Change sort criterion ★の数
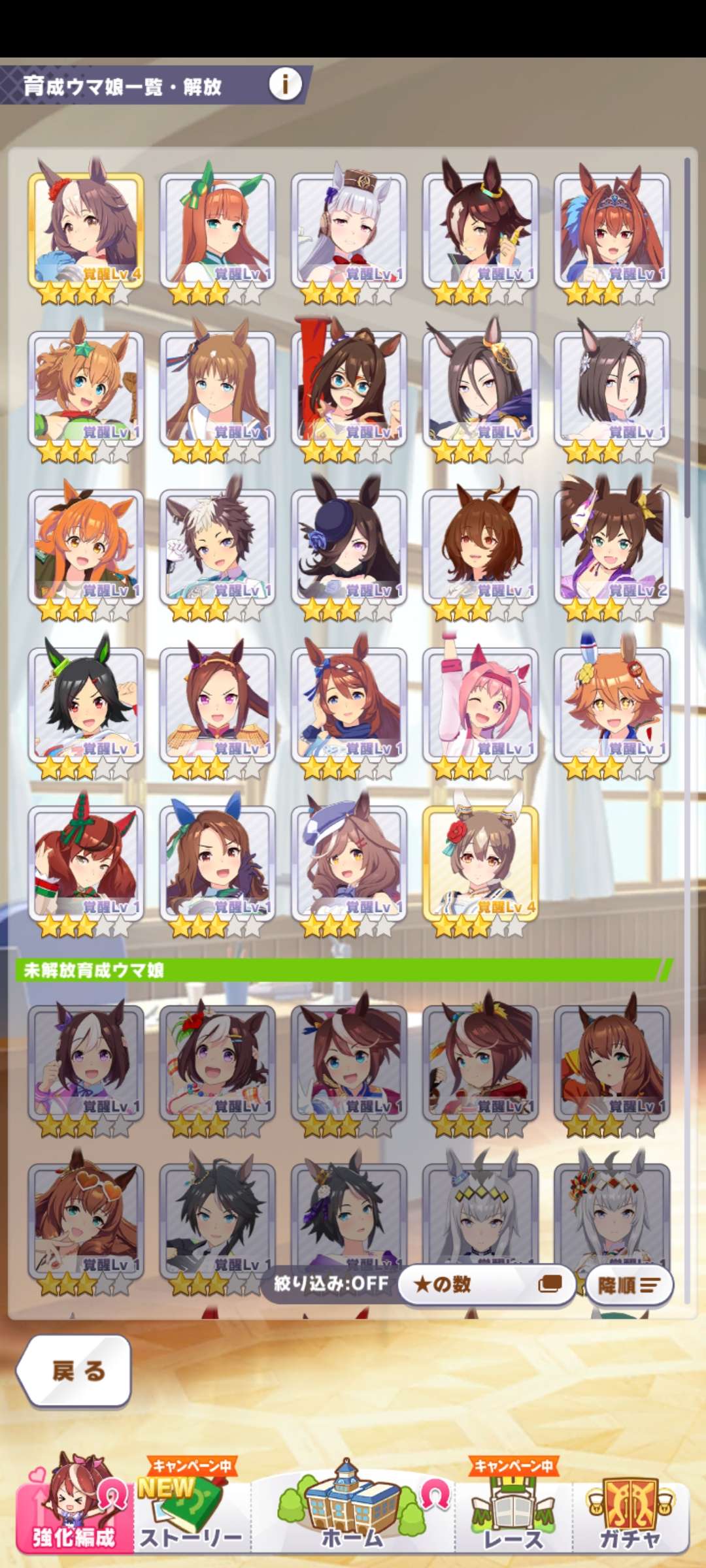Image resolution: width=706 pixels, height=1568 pixels. 486,1284
